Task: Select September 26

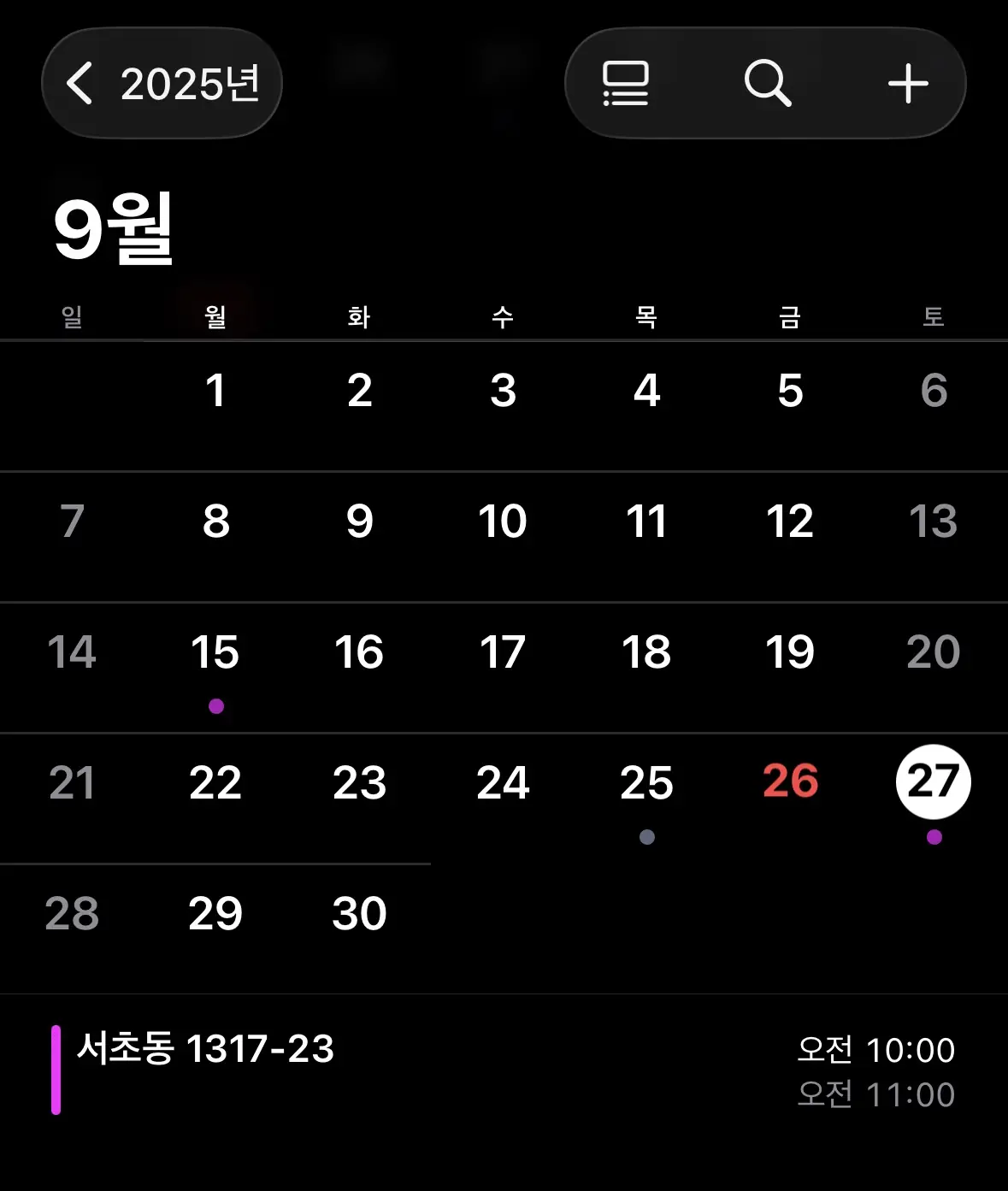Action: point(790,782)
